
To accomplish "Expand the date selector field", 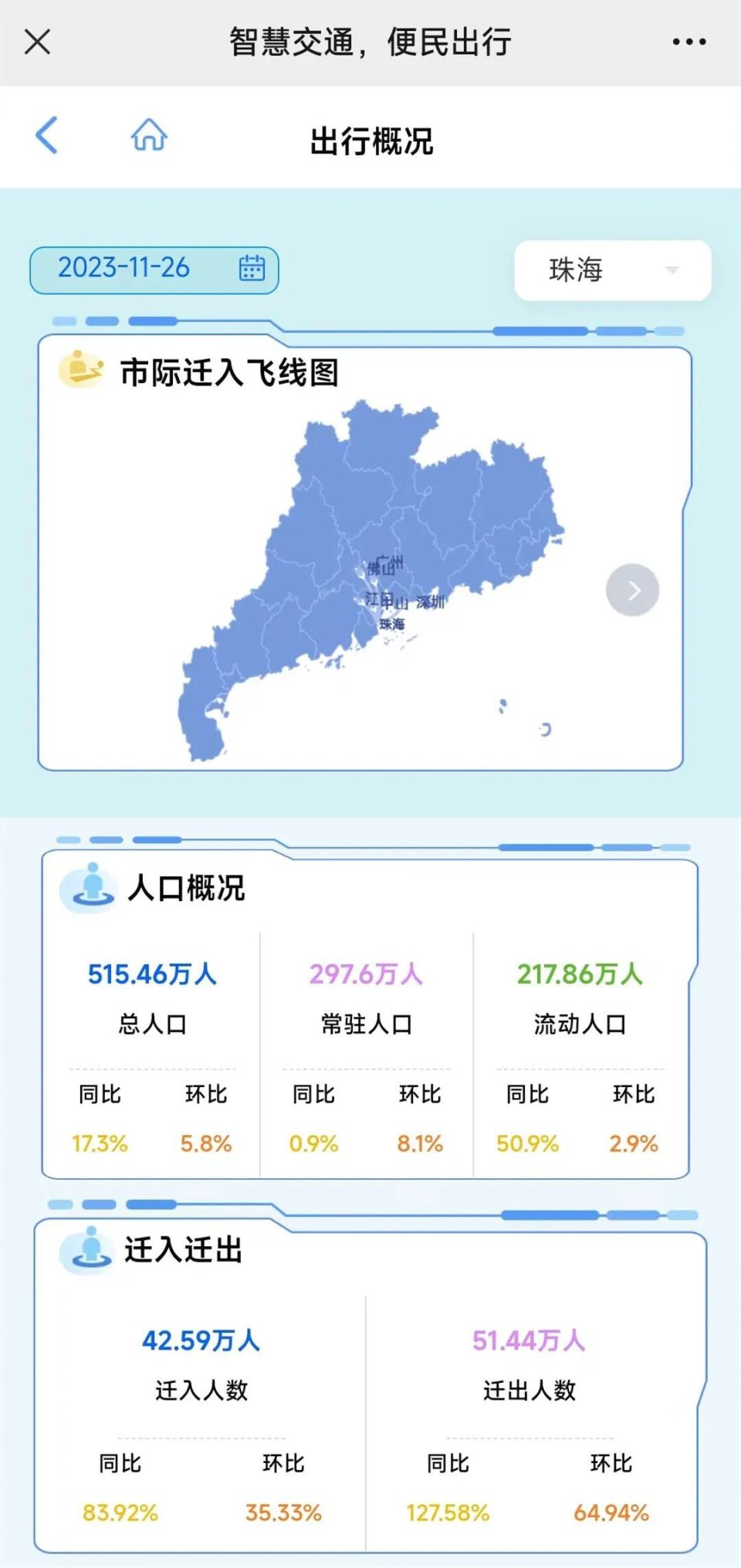I will (x=152, y=269).
